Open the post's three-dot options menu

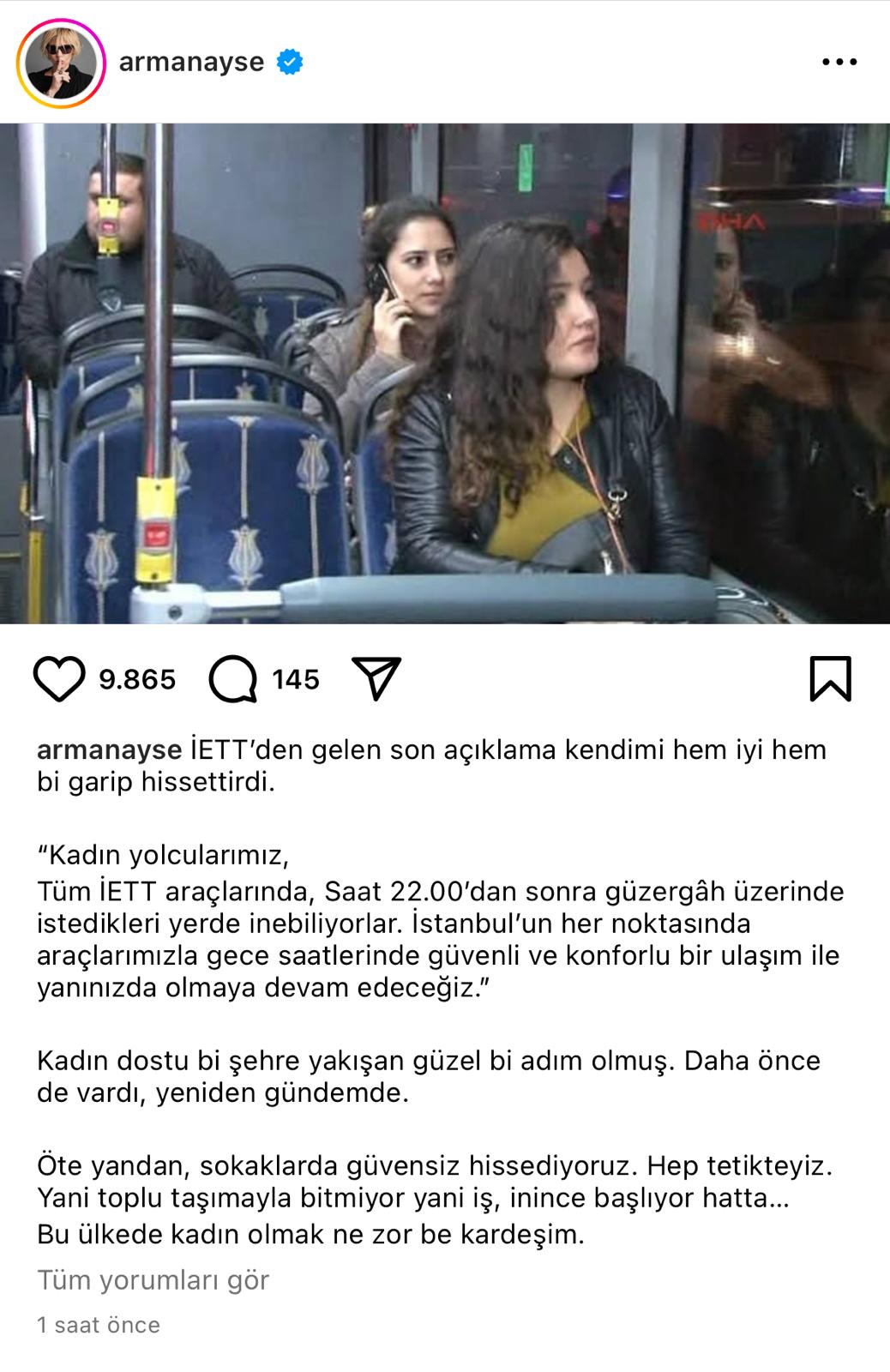pos(839,63)
